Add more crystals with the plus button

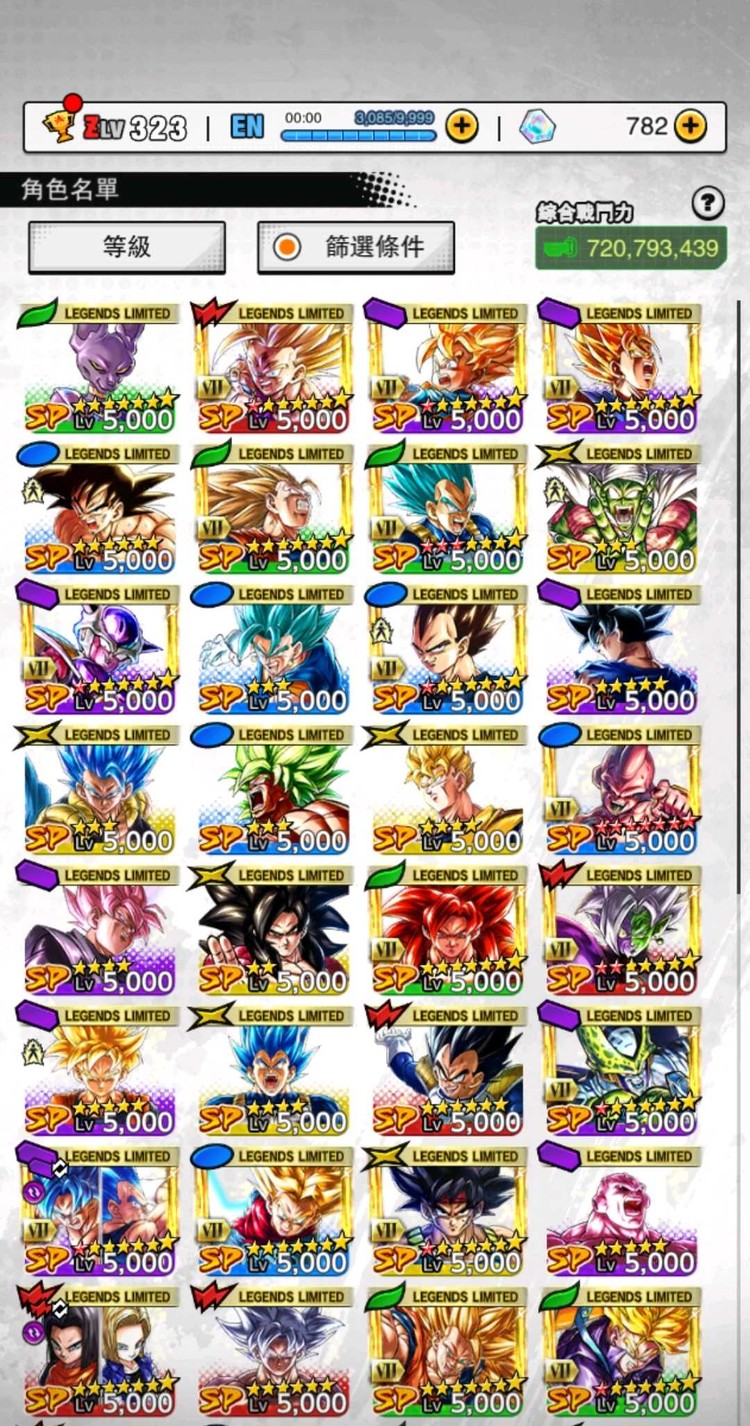coord(690,126)
